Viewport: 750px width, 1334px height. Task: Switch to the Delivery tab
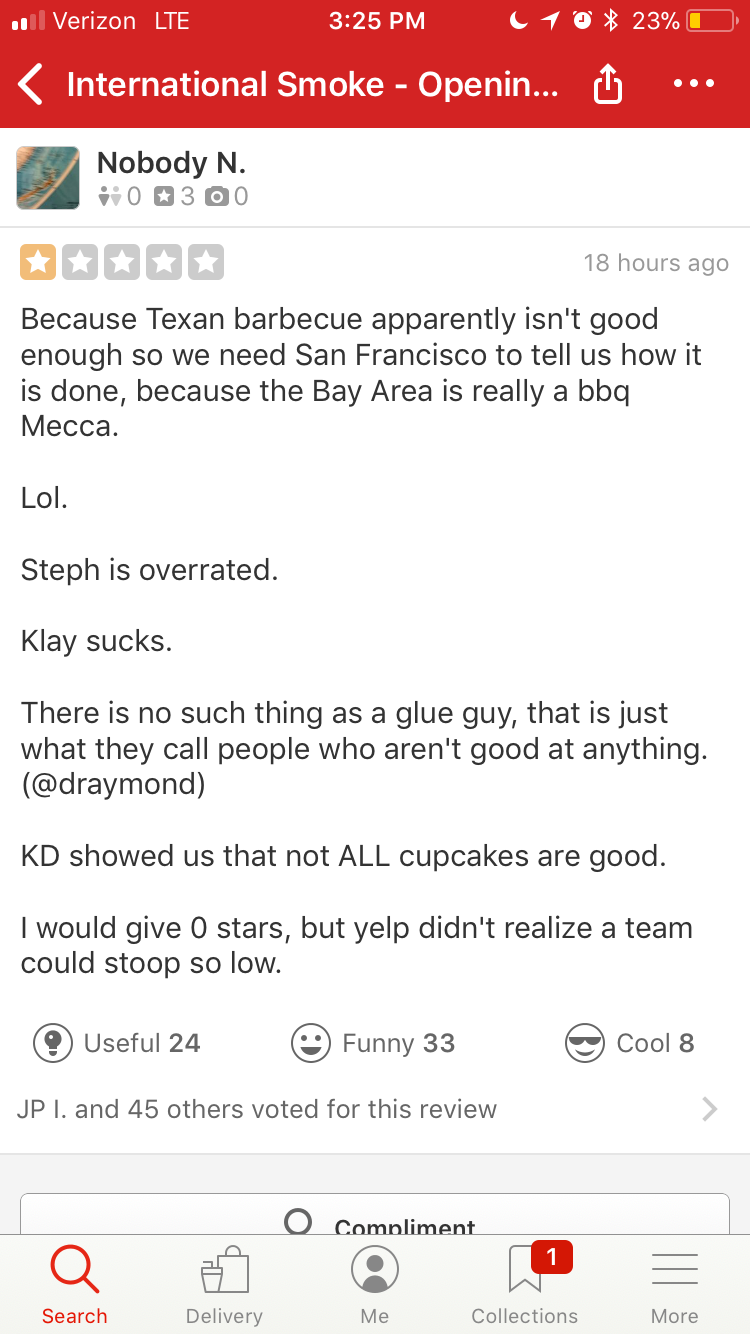pos(224,1286)
